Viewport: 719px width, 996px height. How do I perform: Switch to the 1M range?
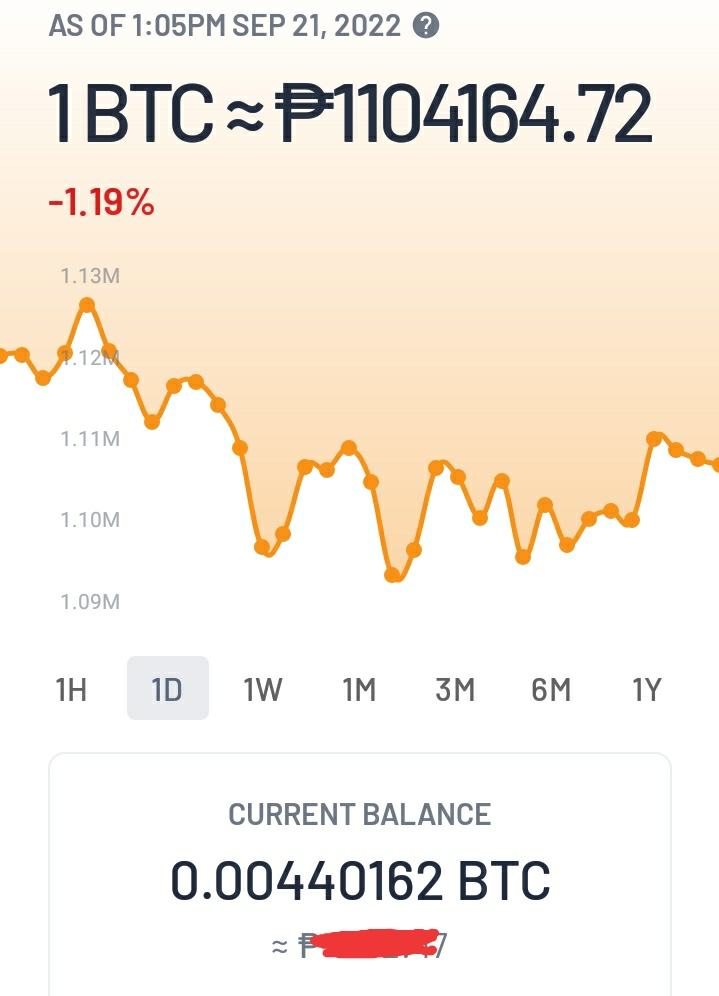(360, 689)
